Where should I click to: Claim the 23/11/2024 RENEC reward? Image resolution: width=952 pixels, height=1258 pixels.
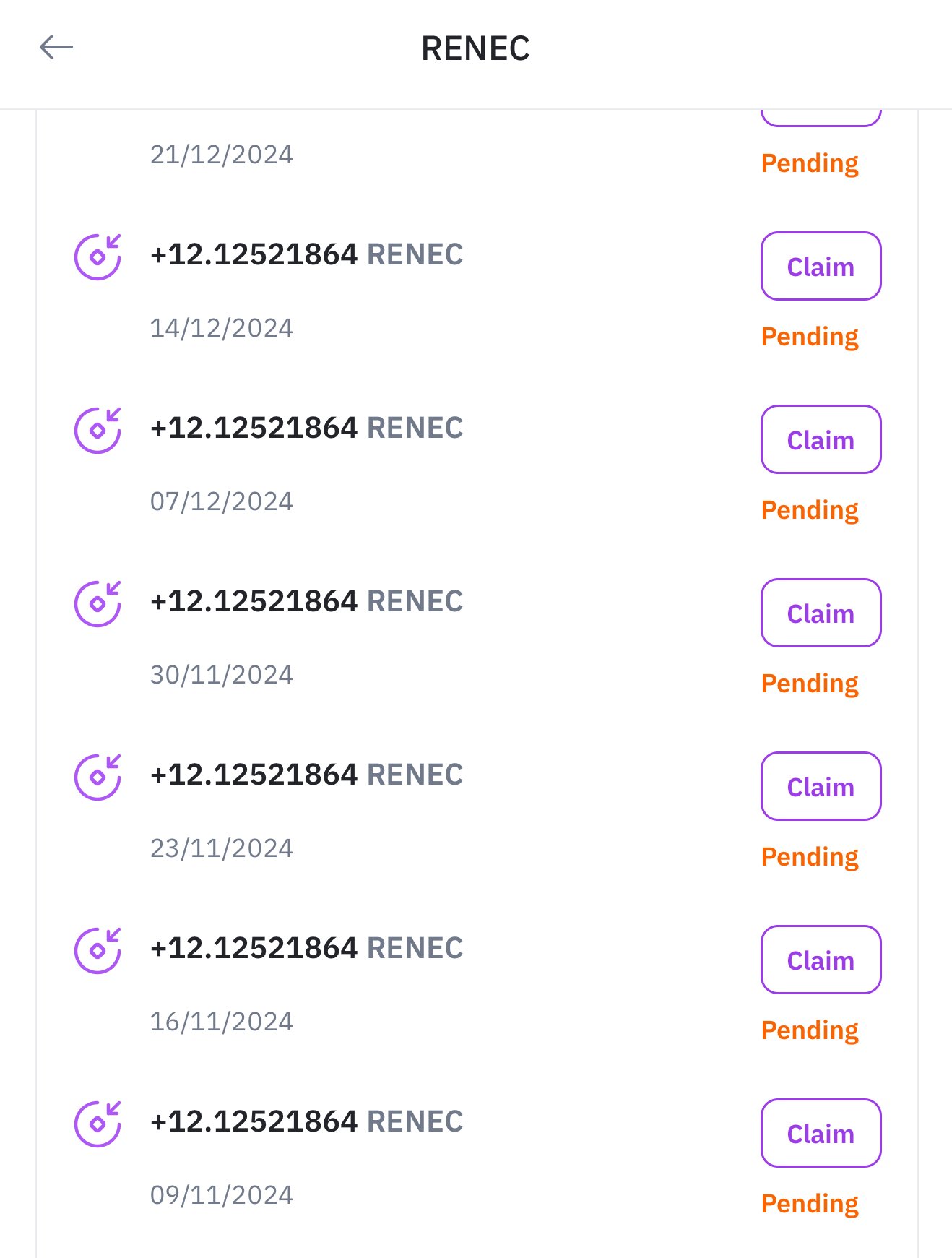click(x=821, y=786)
